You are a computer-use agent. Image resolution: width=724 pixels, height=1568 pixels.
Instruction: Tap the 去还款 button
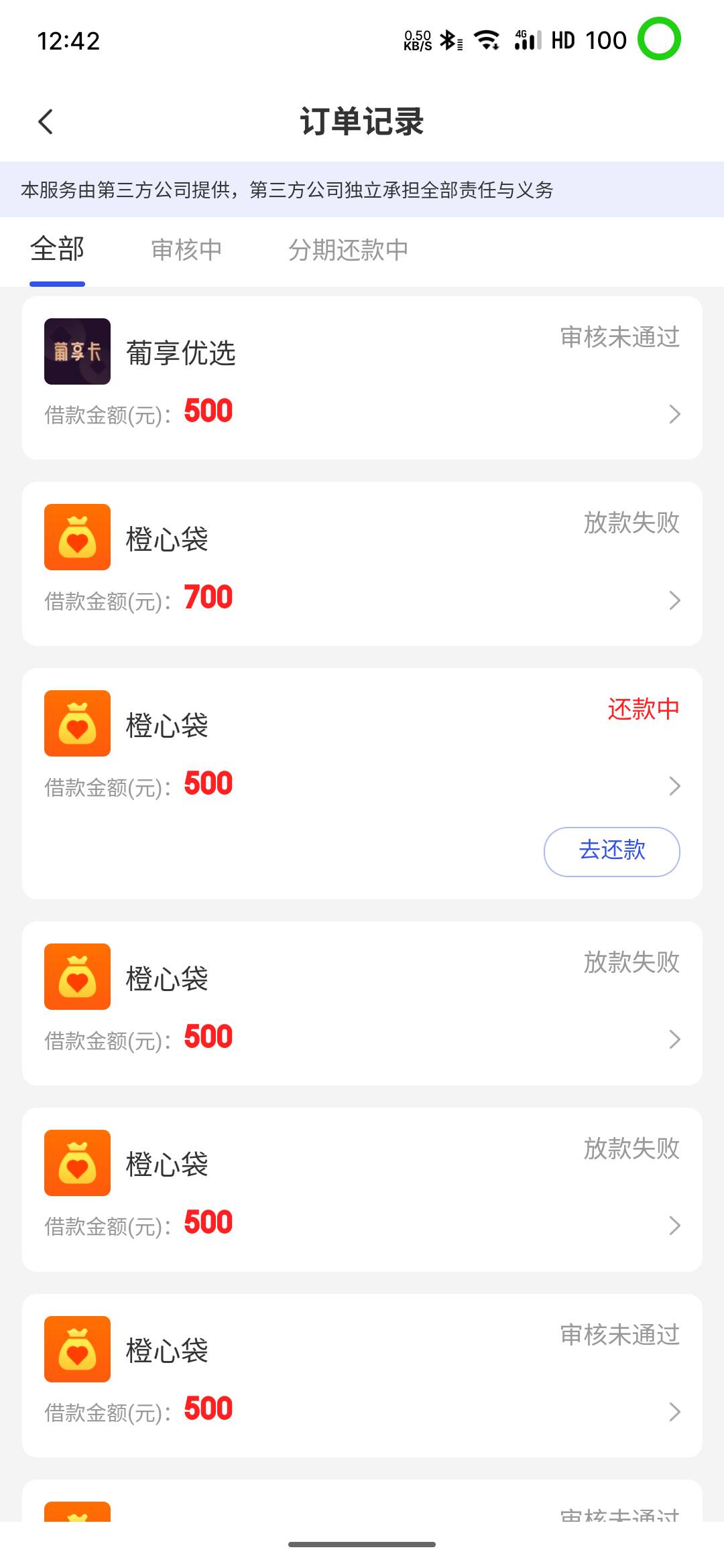coord(611,851)
